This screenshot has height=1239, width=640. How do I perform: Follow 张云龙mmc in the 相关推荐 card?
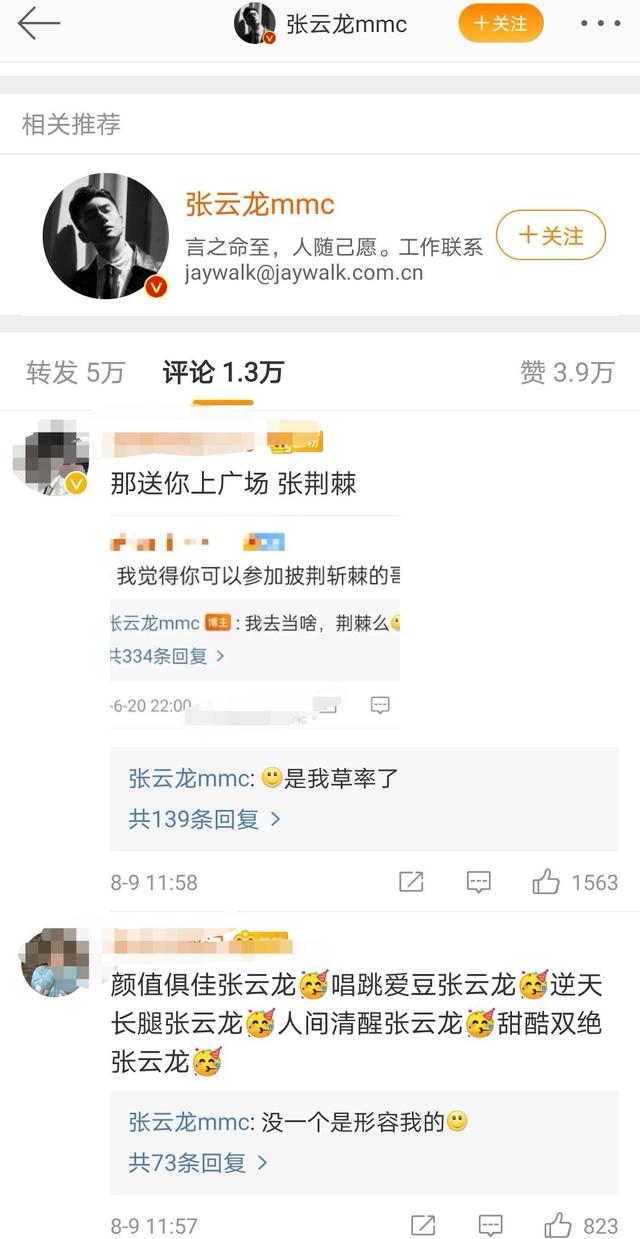point(551,235)
